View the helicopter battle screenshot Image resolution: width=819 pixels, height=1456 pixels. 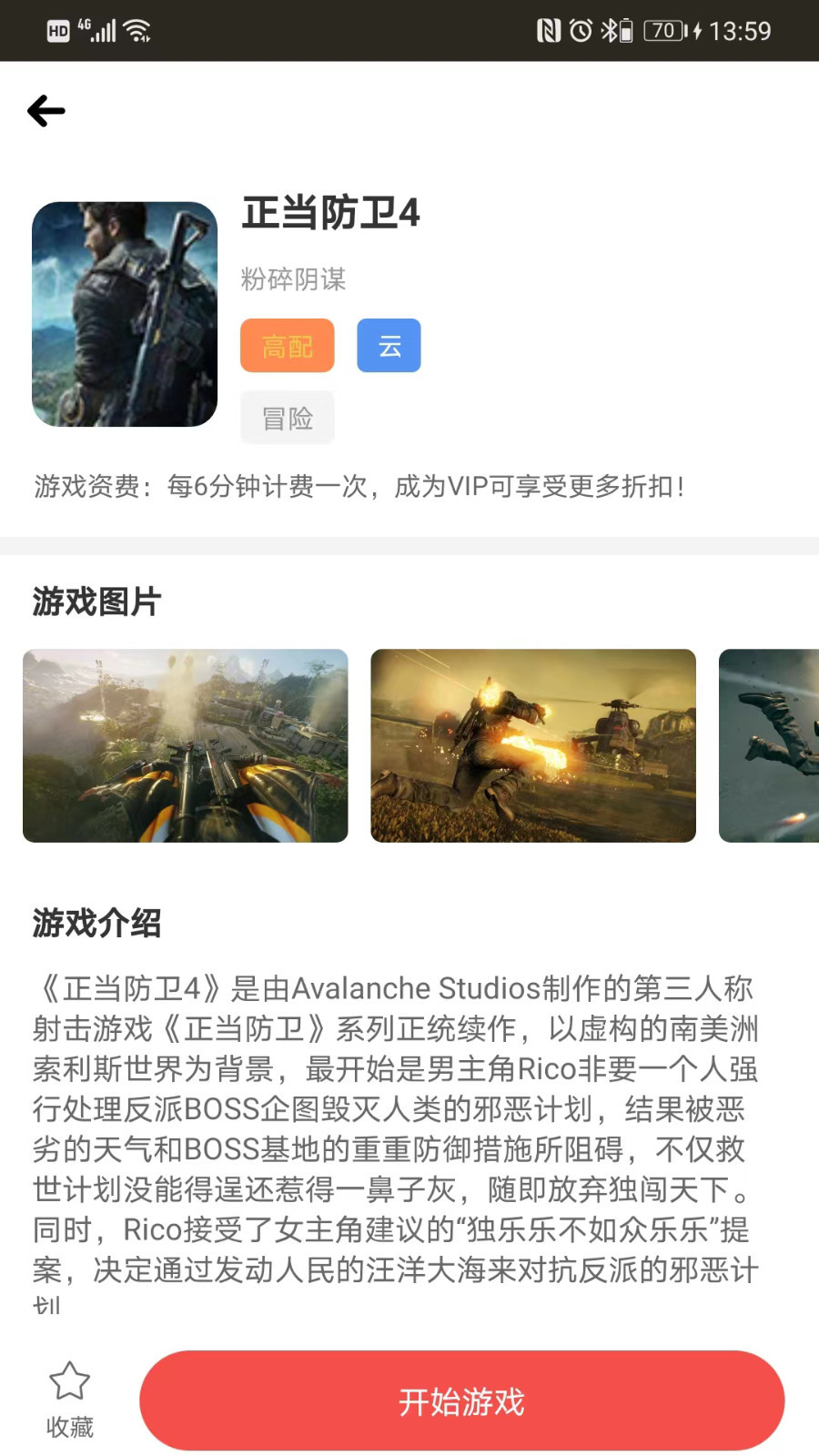point(533,747)
